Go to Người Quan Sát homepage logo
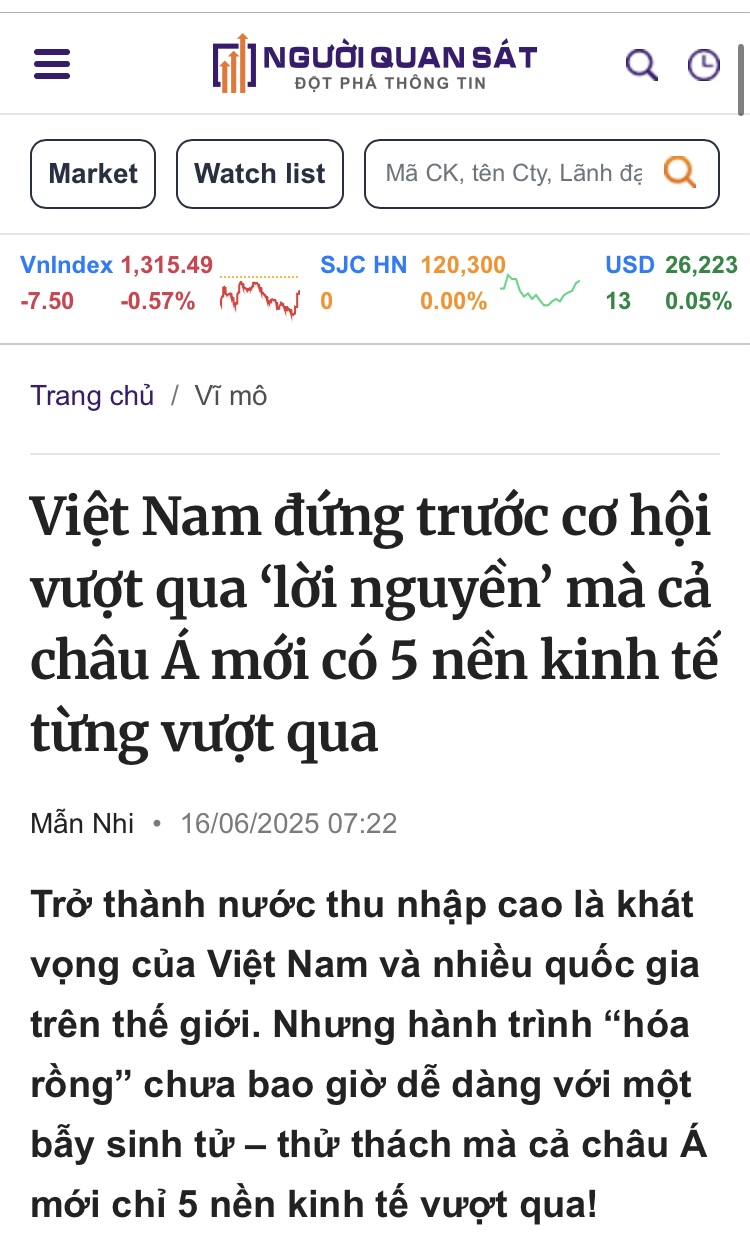 pyautogui.click(x=374, y=65)
